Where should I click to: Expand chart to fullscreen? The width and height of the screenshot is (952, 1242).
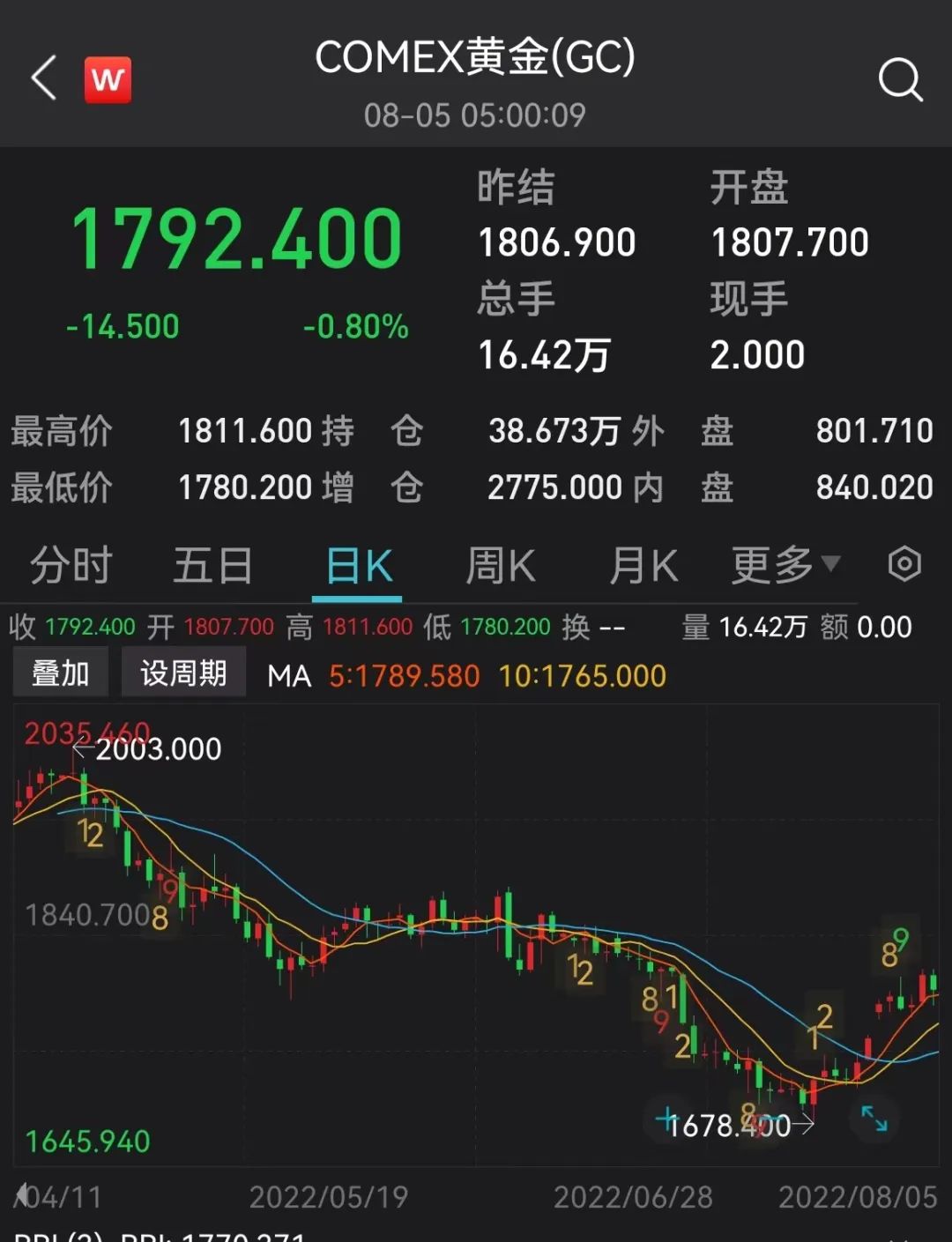[x=874, y=1119]
